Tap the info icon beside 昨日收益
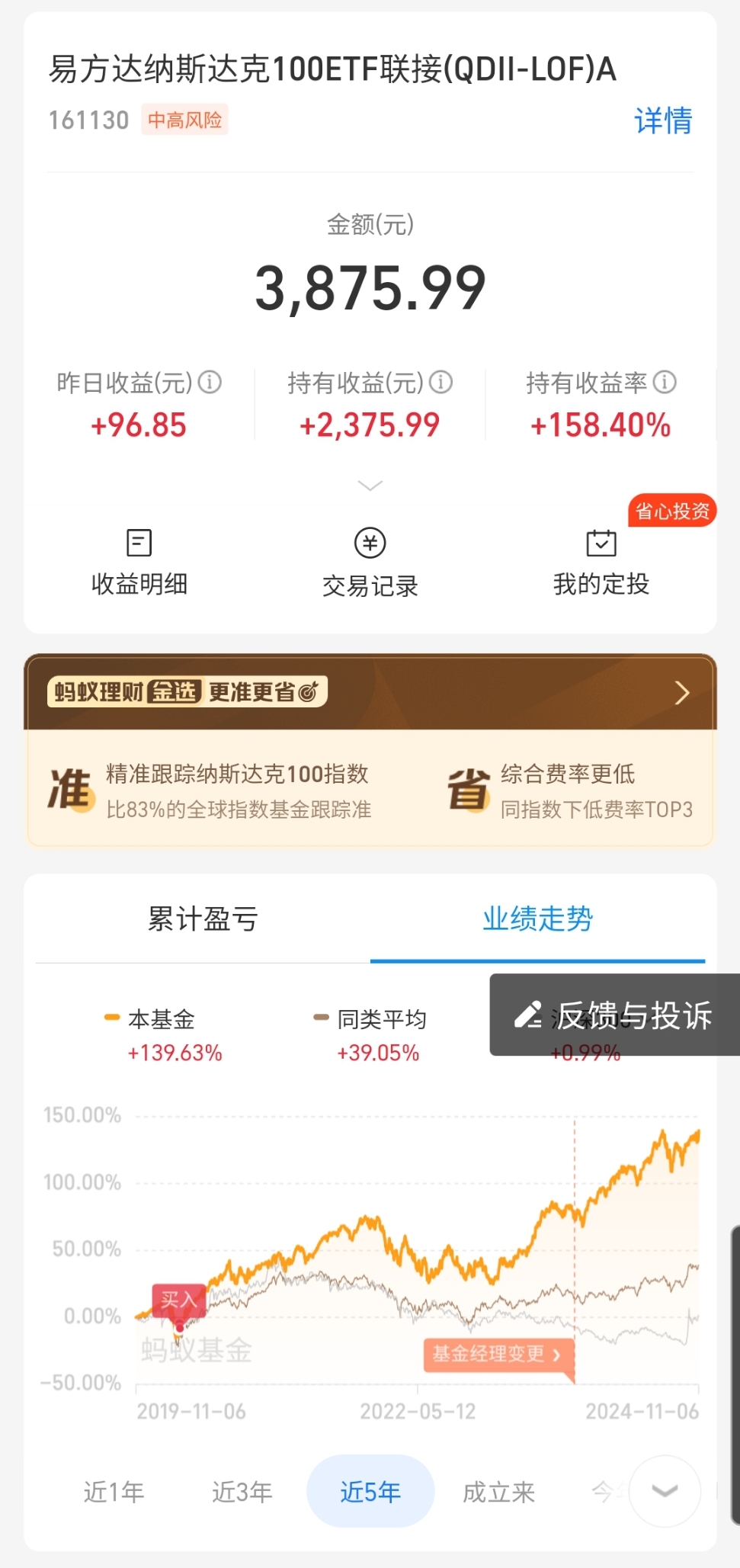Image resolution: width=740 pixels, height=1568 pixels. (210, 382)
